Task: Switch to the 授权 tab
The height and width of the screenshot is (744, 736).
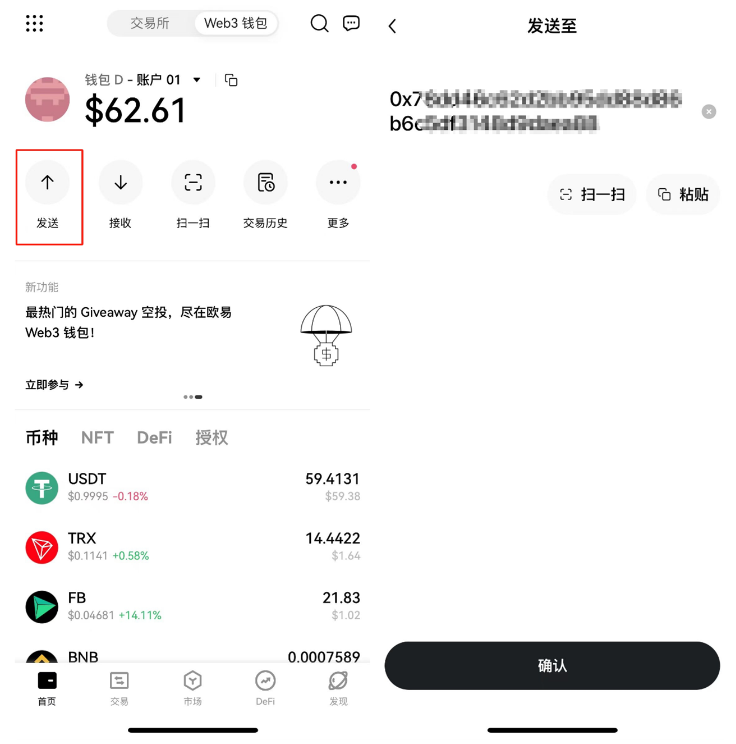Action: (x=211, y=437)
